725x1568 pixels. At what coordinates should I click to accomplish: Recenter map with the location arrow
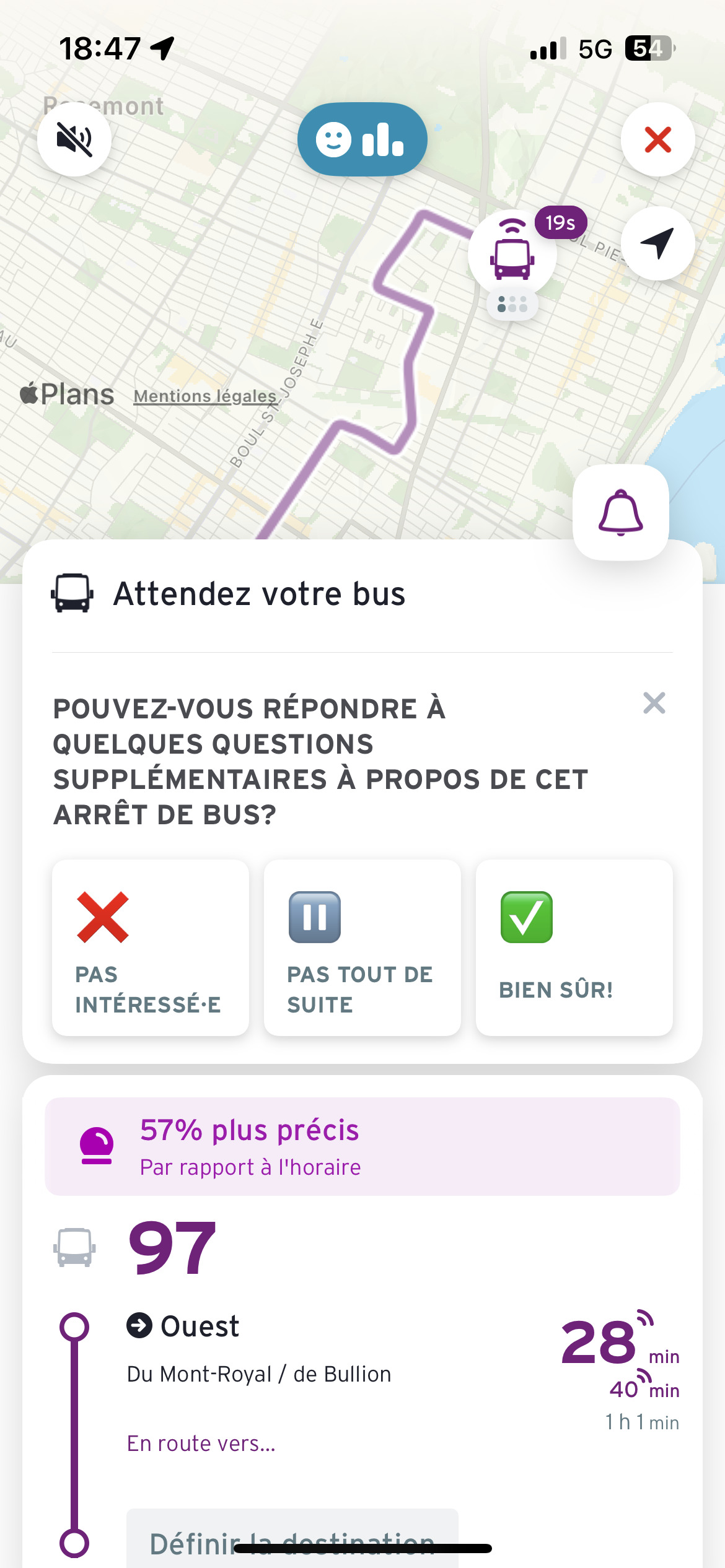tap(657, 243)
